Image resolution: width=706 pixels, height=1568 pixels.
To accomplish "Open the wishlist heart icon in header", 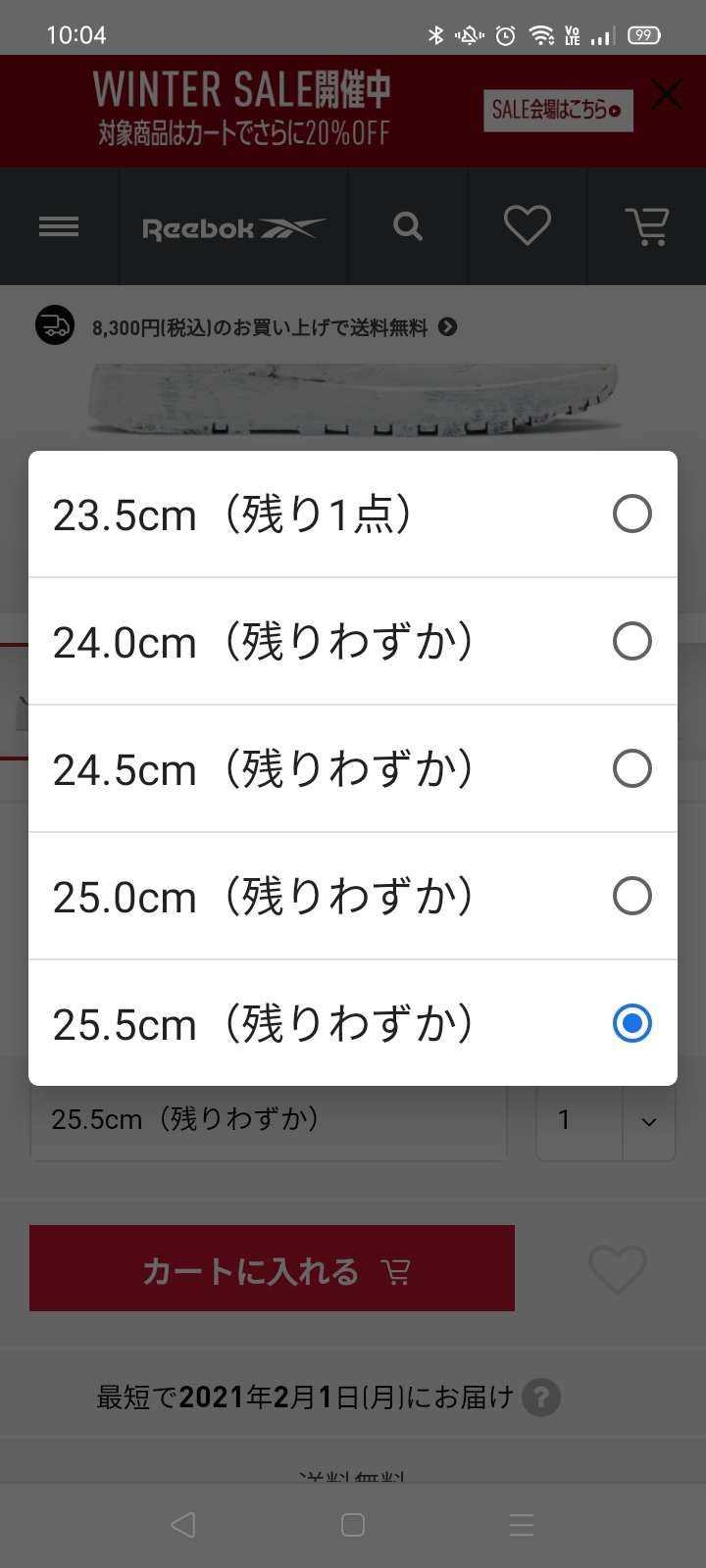I will pyautogui.click(x=528, y=226).
